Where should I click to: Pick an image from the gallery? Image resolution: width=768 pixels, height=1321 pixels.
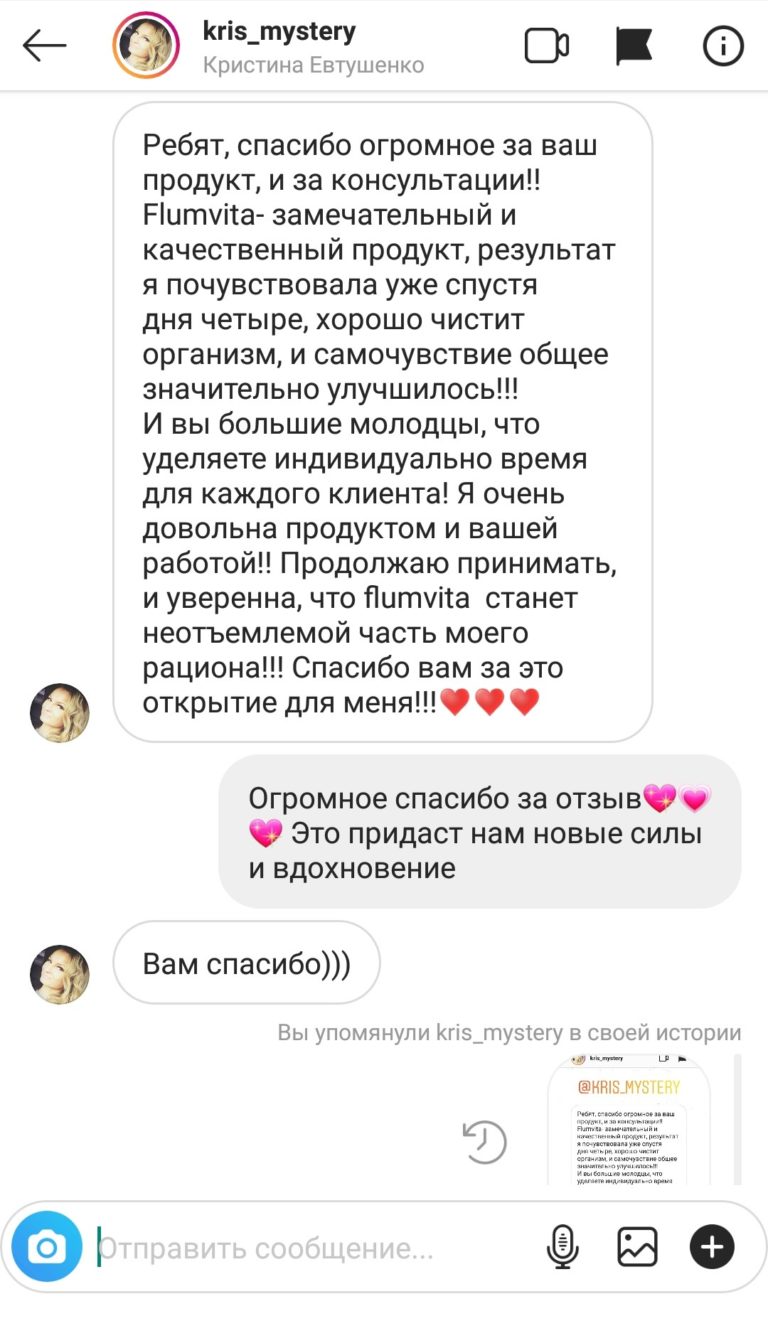coord(637,1247)
